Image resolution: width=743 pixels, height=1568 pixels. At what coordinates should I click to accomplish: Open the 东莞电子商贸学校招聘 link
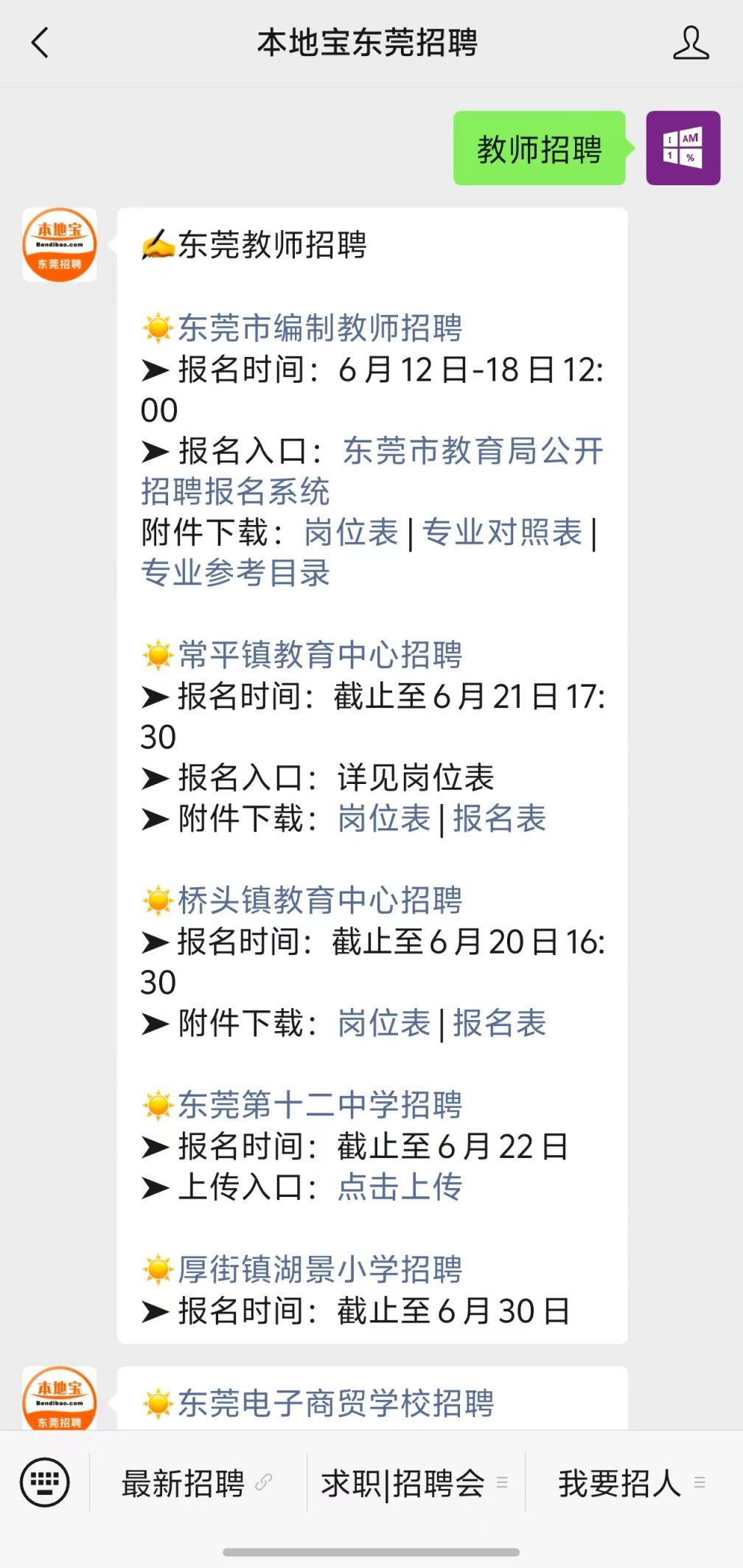pyautogui.click(x=336, y=1403)
